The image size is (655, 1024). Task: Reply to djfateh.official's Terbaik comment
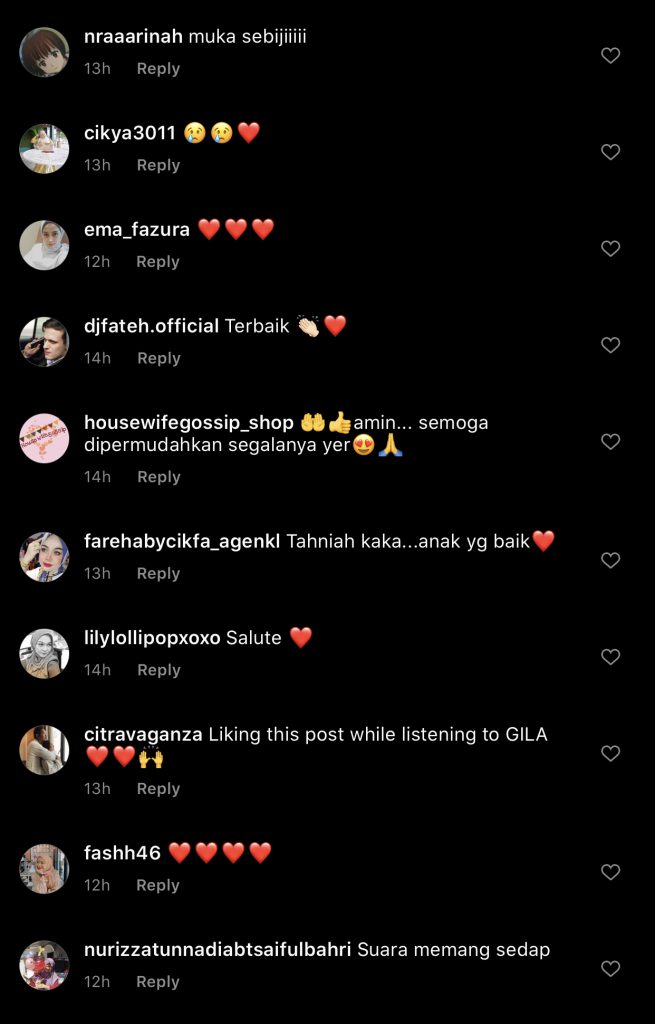point(158,358)
